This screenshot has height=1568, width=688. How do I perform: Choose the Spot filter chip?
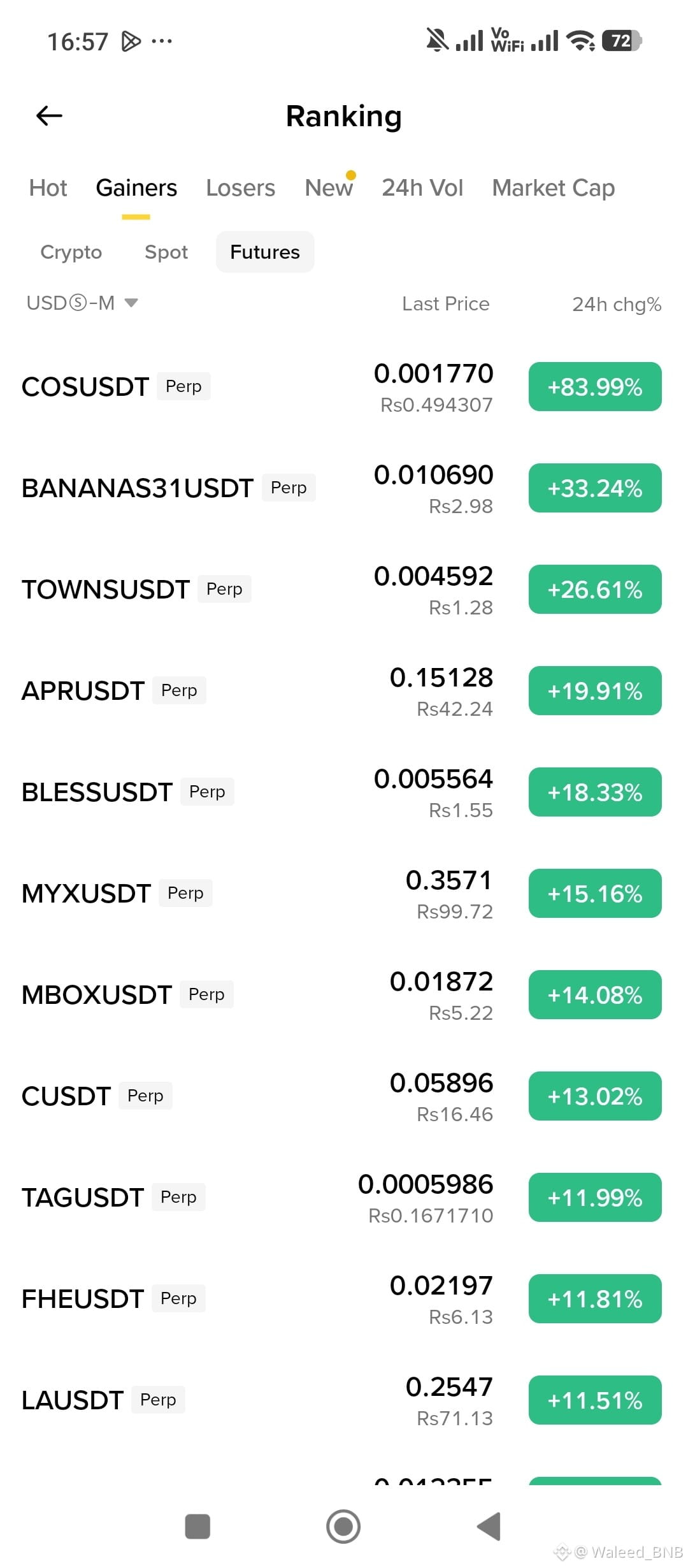(x=166, y=252)
